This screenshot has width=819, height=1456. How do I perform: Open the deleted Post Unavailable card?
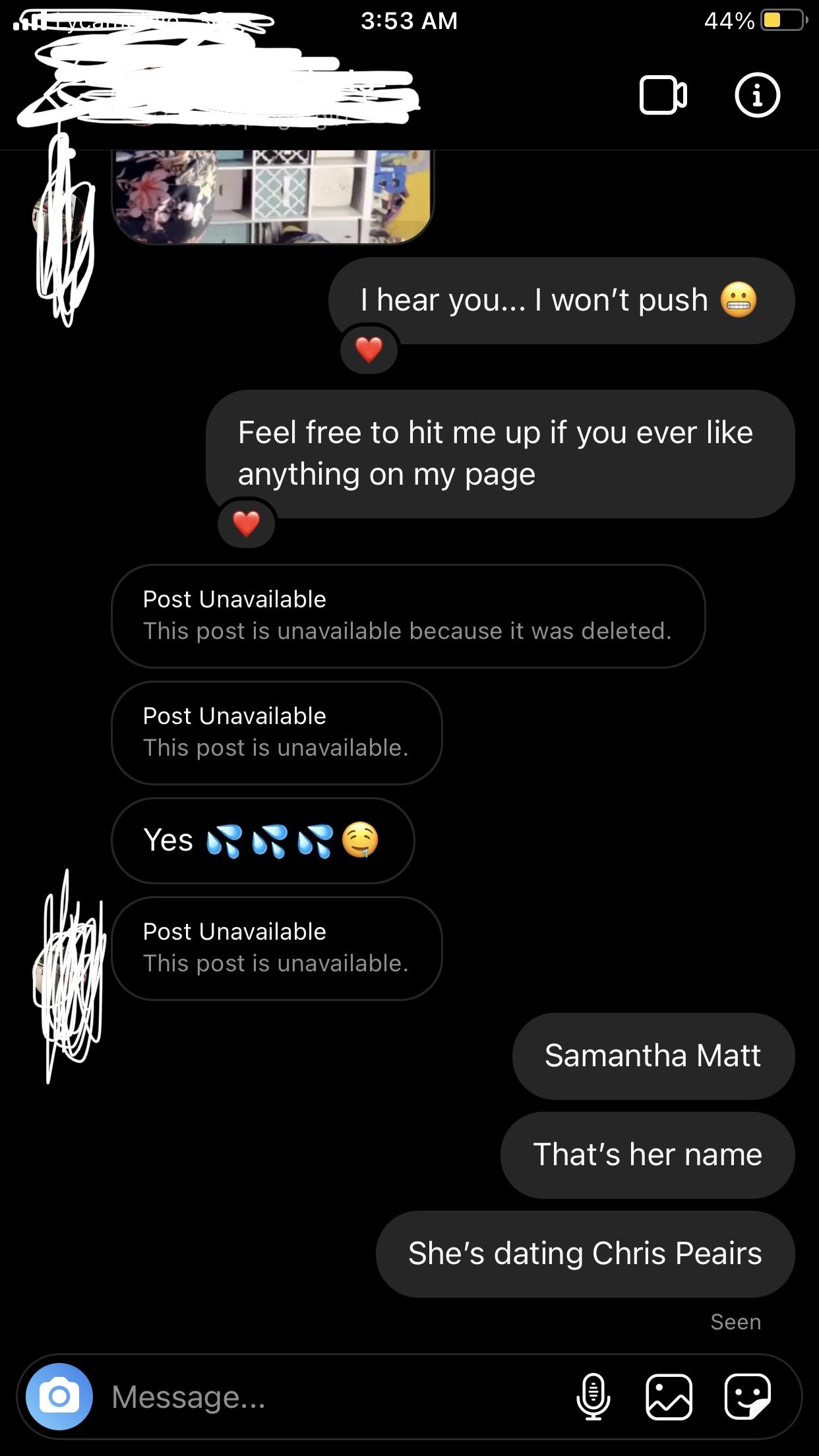click(408, 616)
